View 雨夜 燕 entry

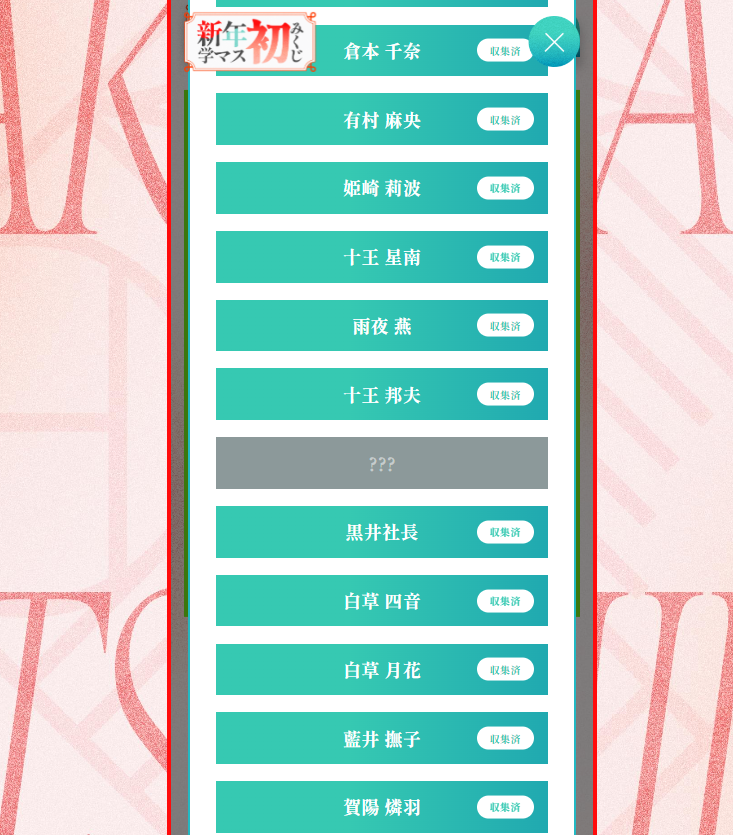pos(381,326)
